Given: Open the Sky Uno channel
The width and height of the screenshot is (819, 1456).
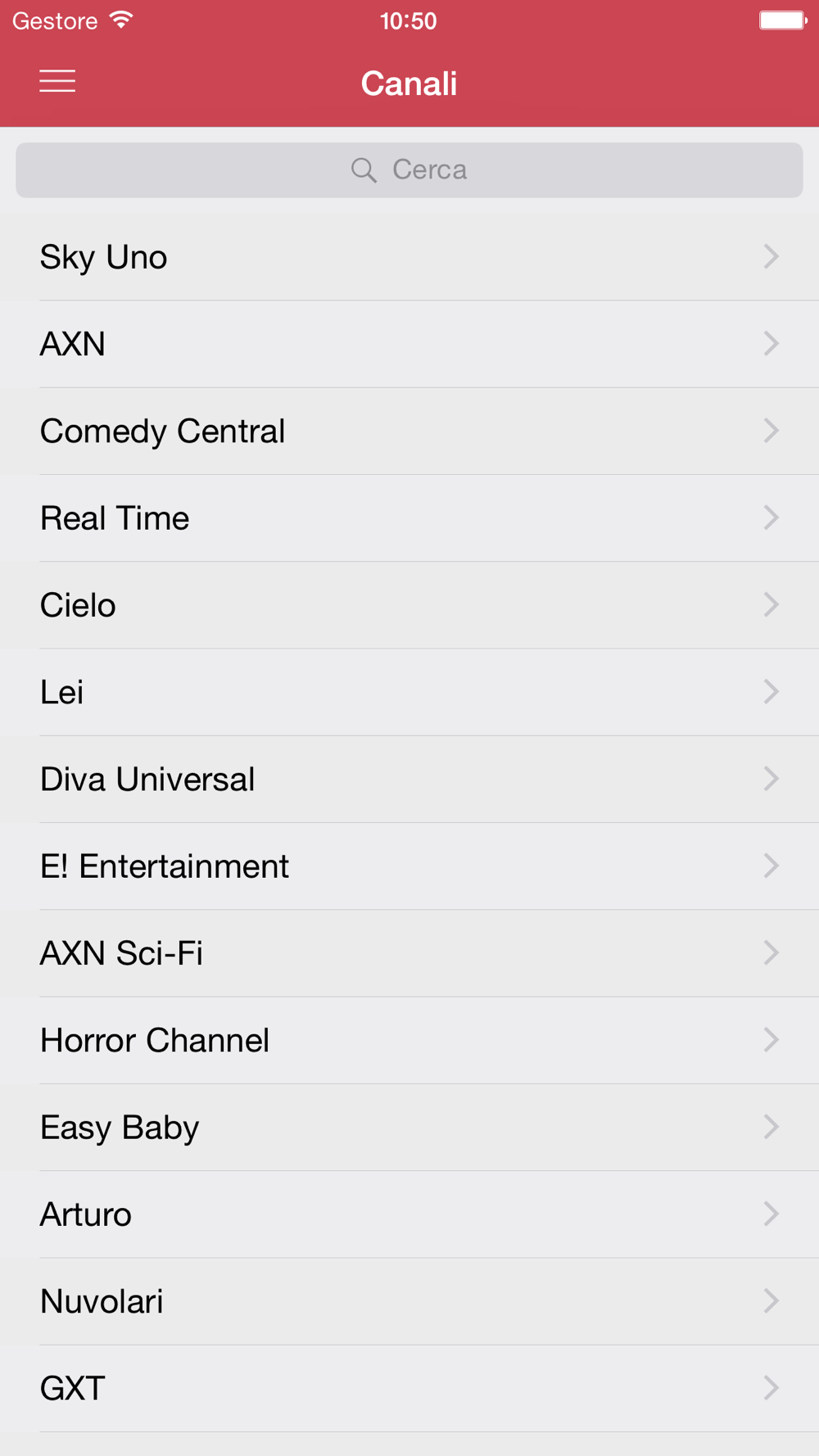Looking at the screenshot, I should (409, 257).
